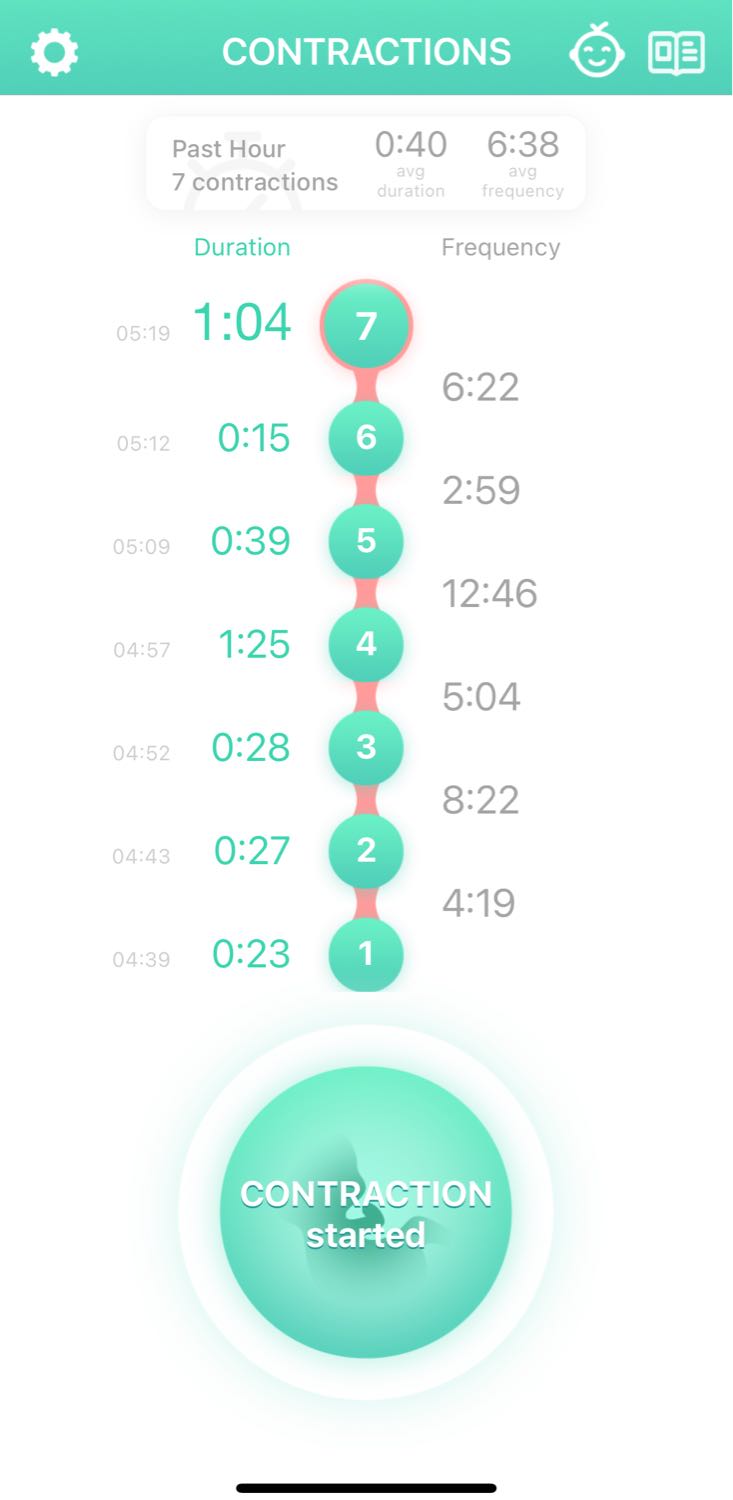Screen dimensions: 733x1500
Task: Select contraction number 7
Action: pos(366,326)
